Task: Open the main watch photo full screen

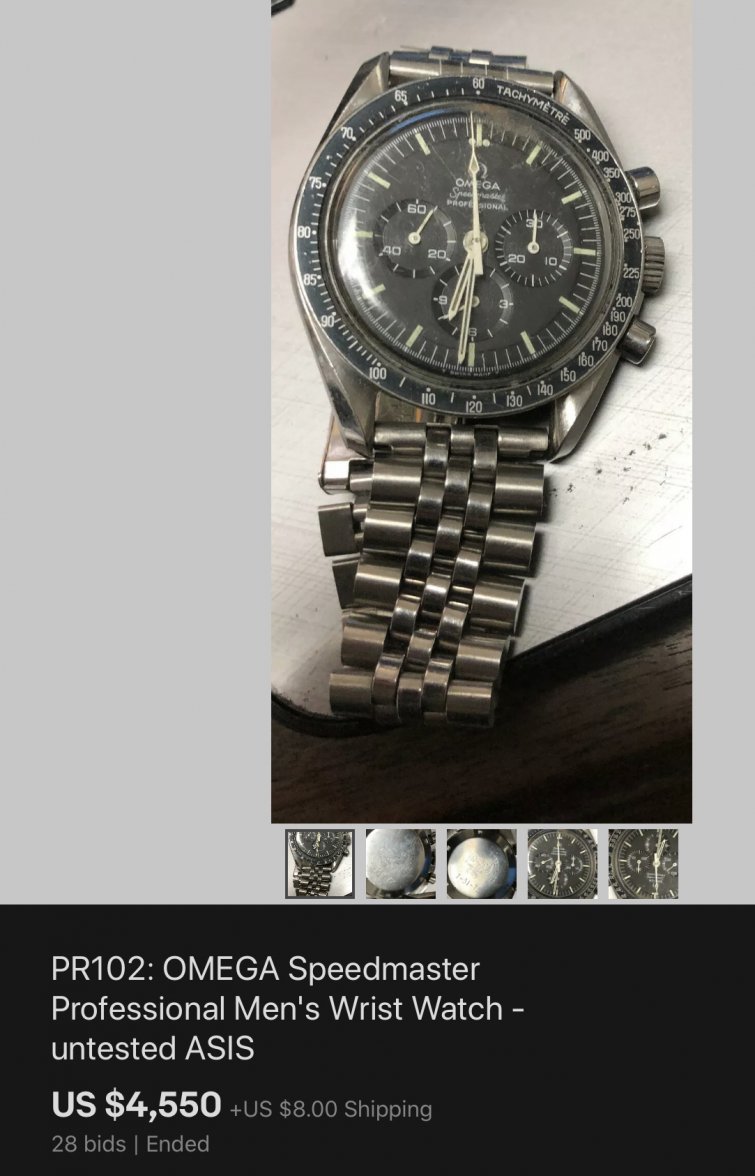Action: pyautogui.click(x=481, y=410)
